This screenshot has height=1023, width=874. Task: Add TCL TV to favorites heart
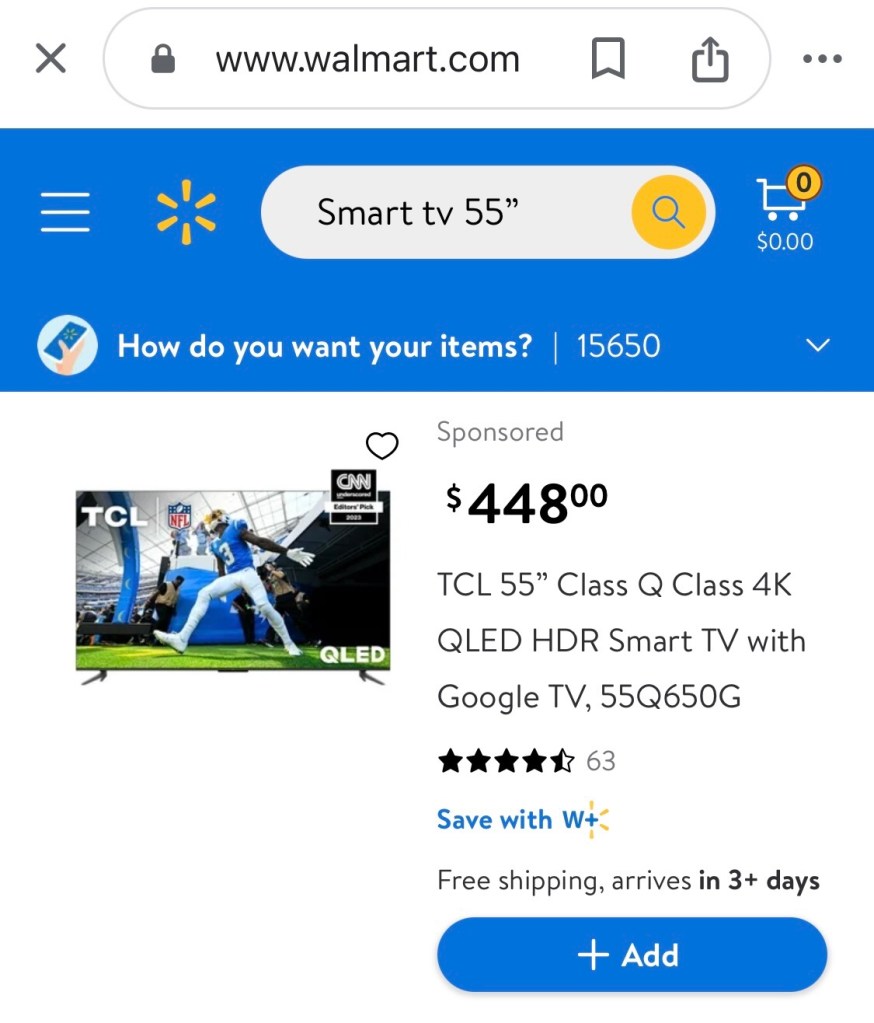click(x=381, y=445)
